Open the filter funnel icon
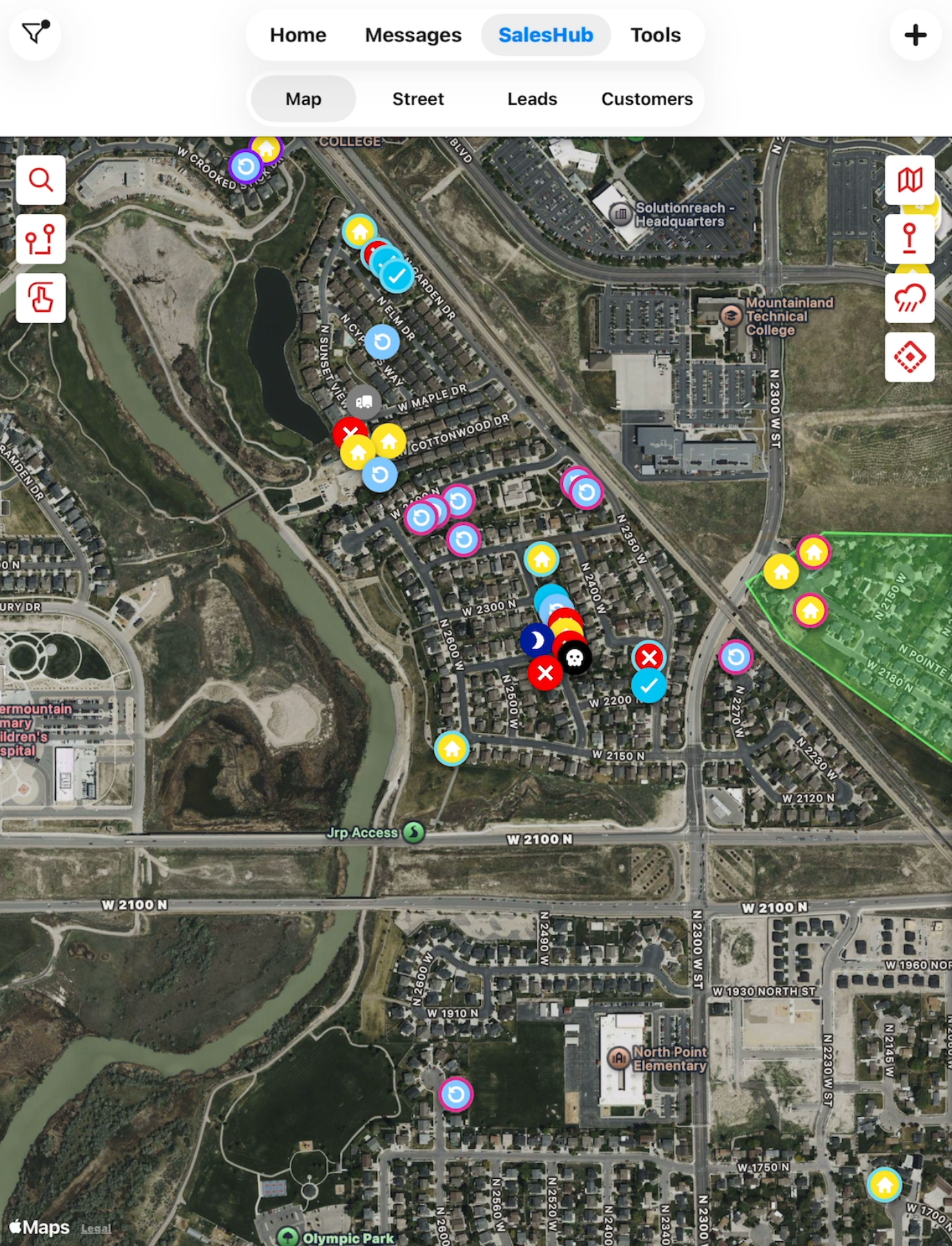 click(35, 33)
